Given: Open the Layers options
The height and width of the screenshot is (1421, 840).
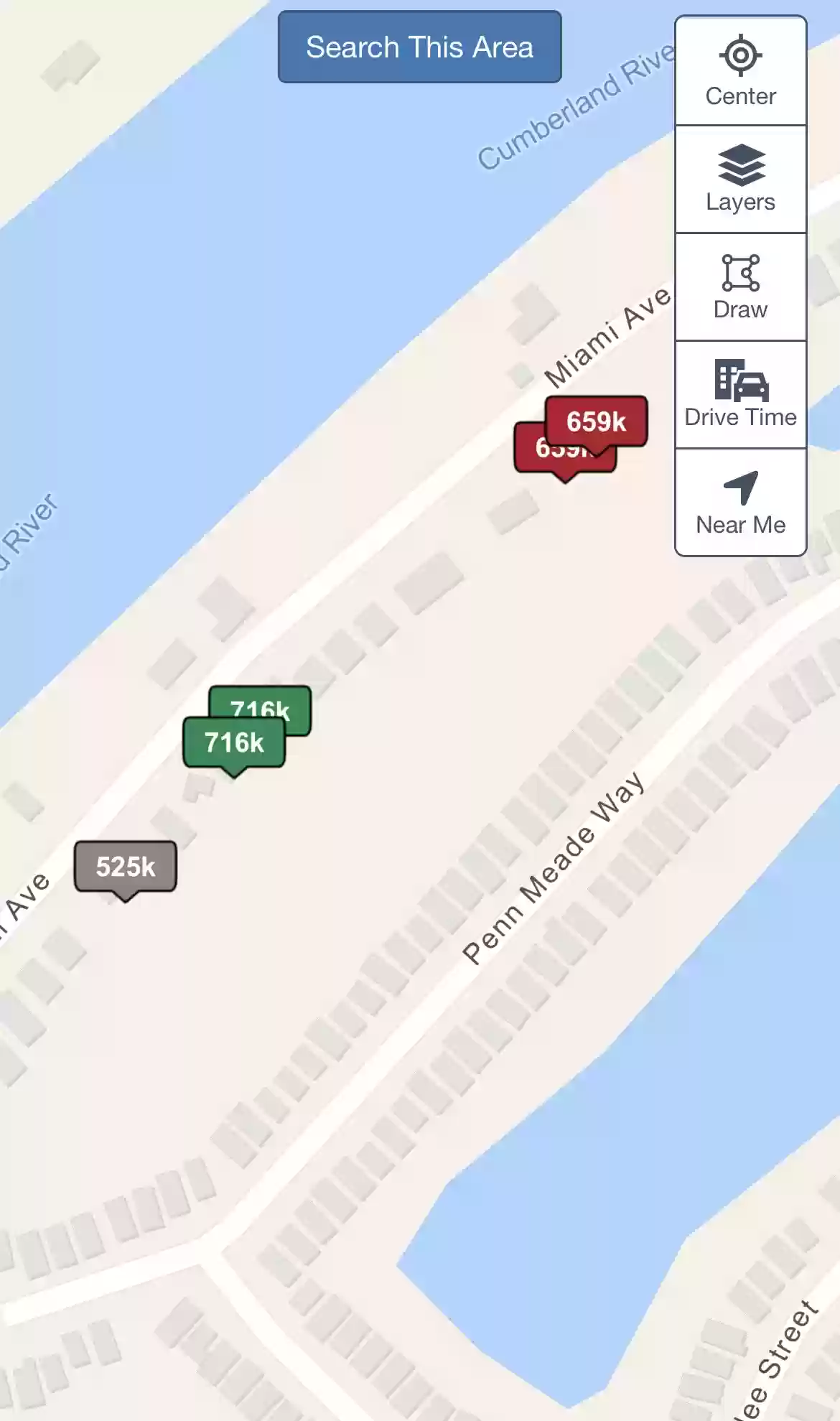Looking at the screenshot, I should coord(740,179).
